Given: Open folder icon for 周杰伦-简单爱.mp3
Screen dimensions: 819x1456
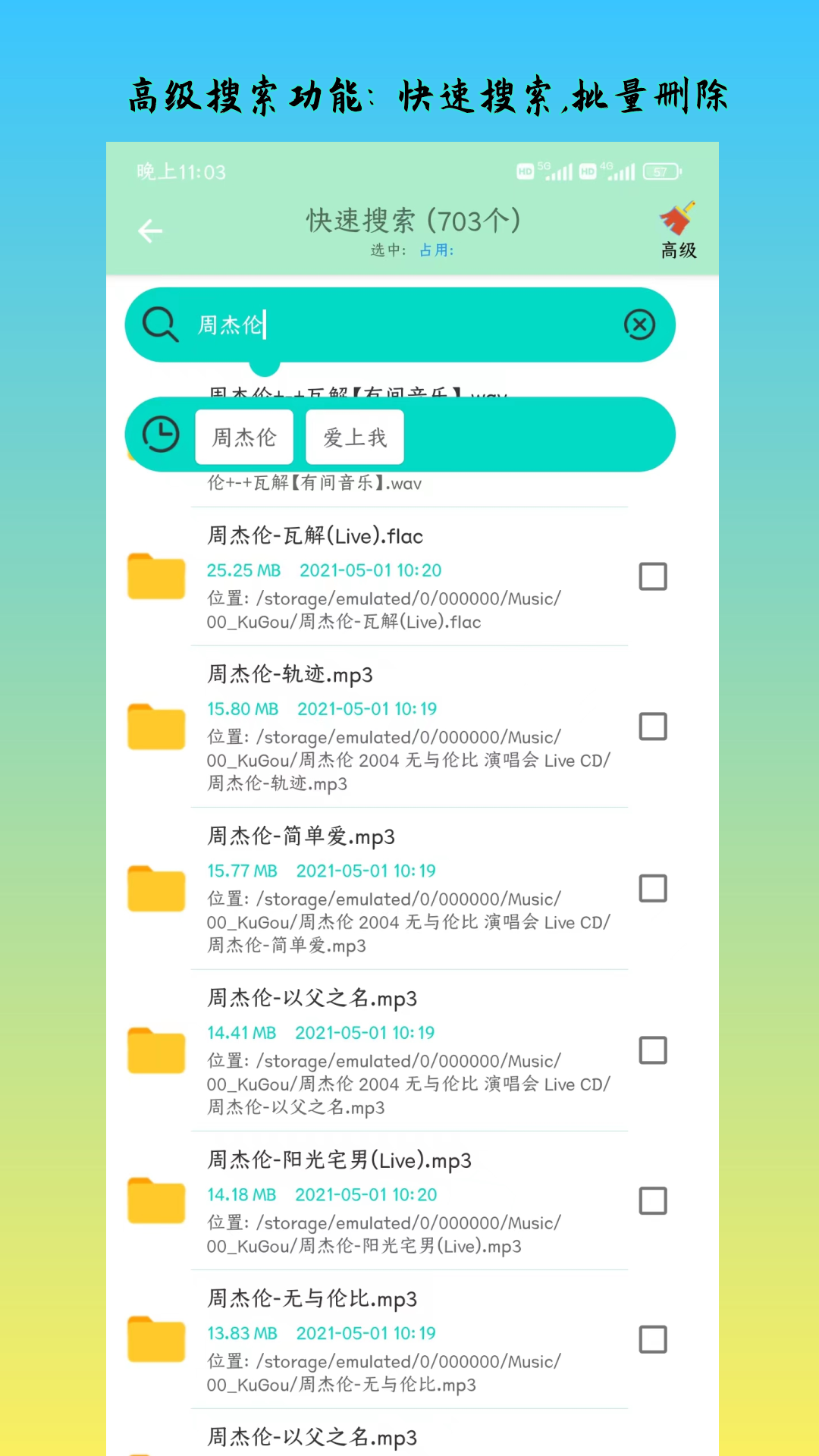Looking at the screenshot, I should point(155,889).
